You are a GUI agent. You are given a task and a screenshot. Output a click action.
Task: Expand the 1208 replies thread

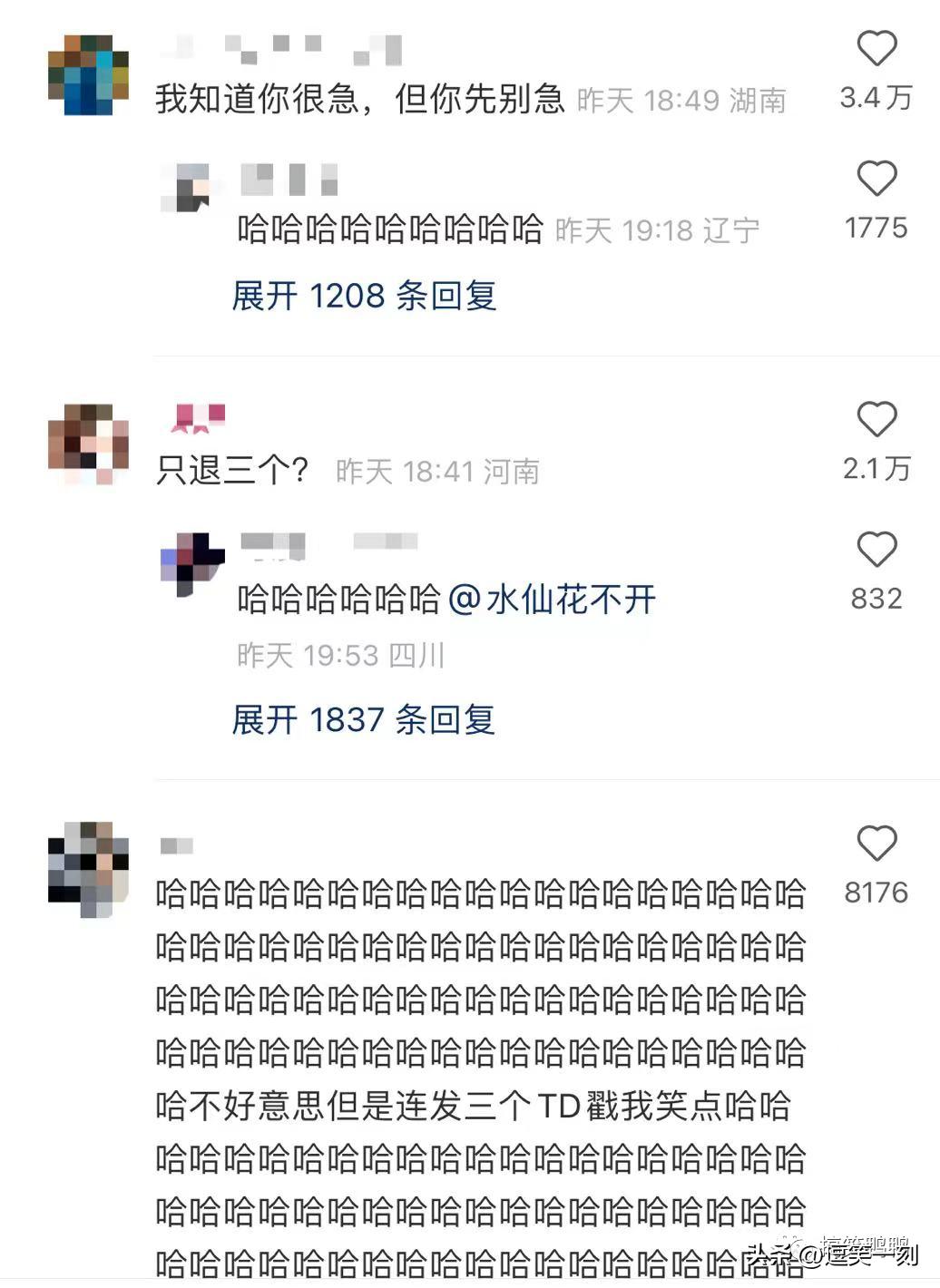tap(363, 296)
